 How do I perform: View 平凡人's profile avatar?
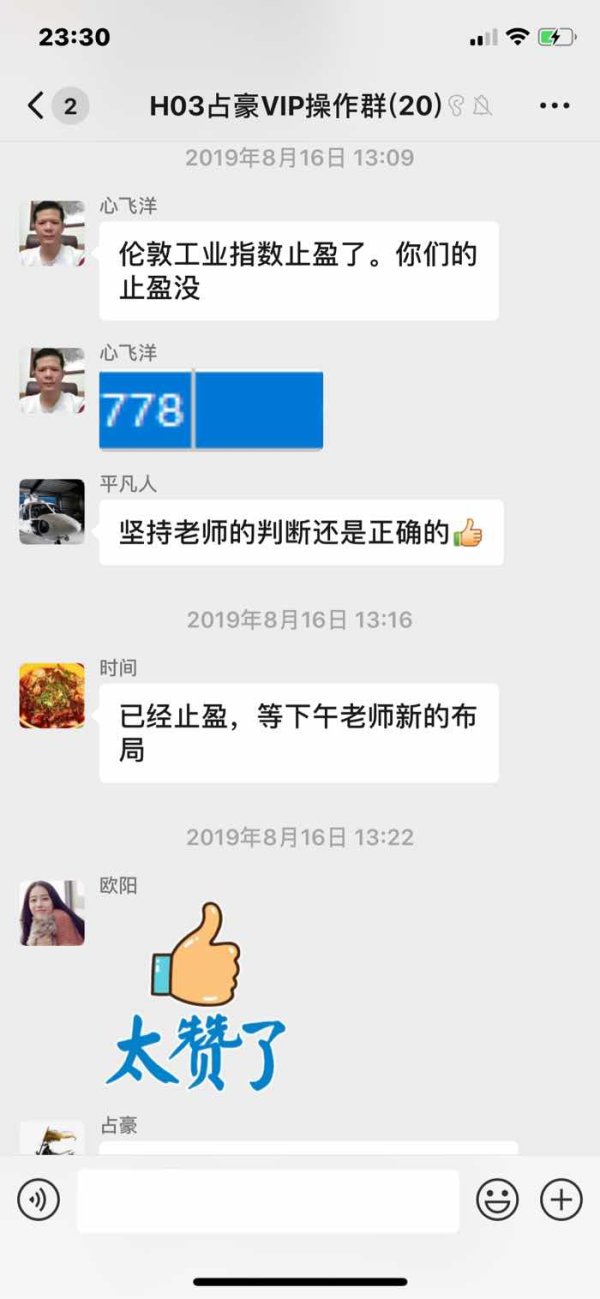click(52, 512)
